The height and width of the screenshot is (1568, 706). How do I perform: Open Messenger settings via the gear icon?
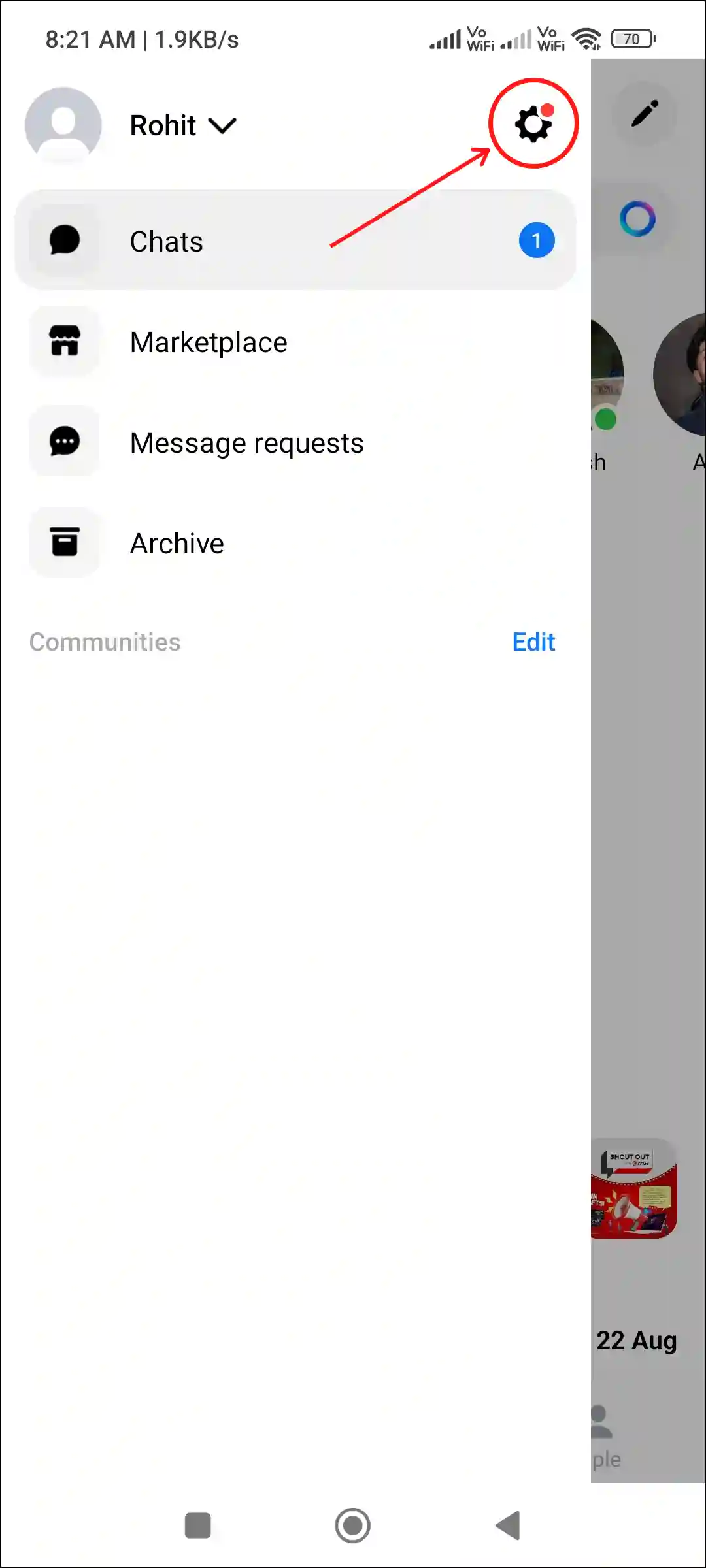point(533,124)
